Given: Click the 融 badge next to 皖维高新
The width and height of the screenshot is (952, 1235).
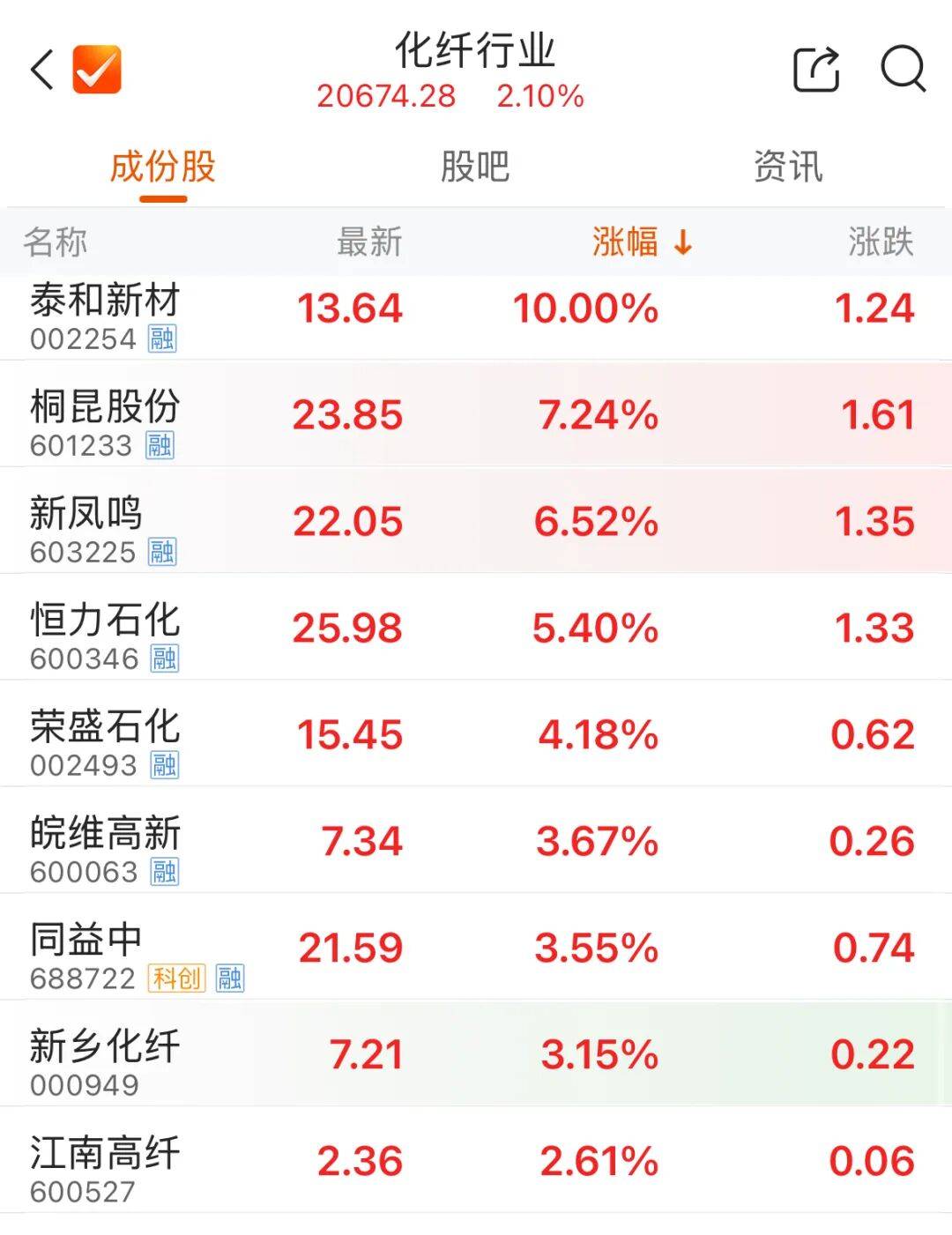Looking at the screenshot, I should pos(166,871).
